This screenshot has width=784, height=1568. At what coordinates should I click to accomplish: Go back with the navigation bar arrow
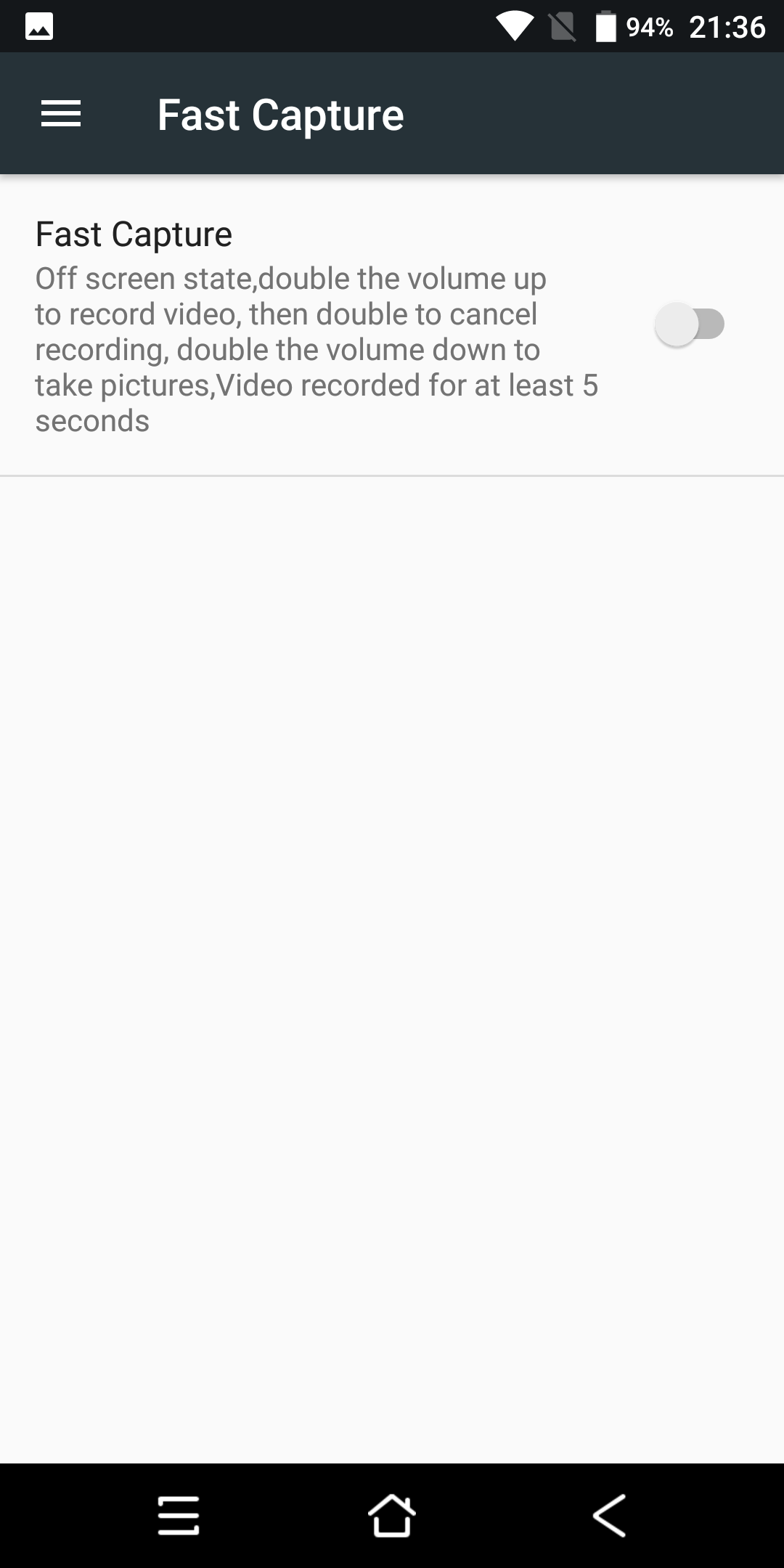pyautogui.click(x=608, y=1515)
